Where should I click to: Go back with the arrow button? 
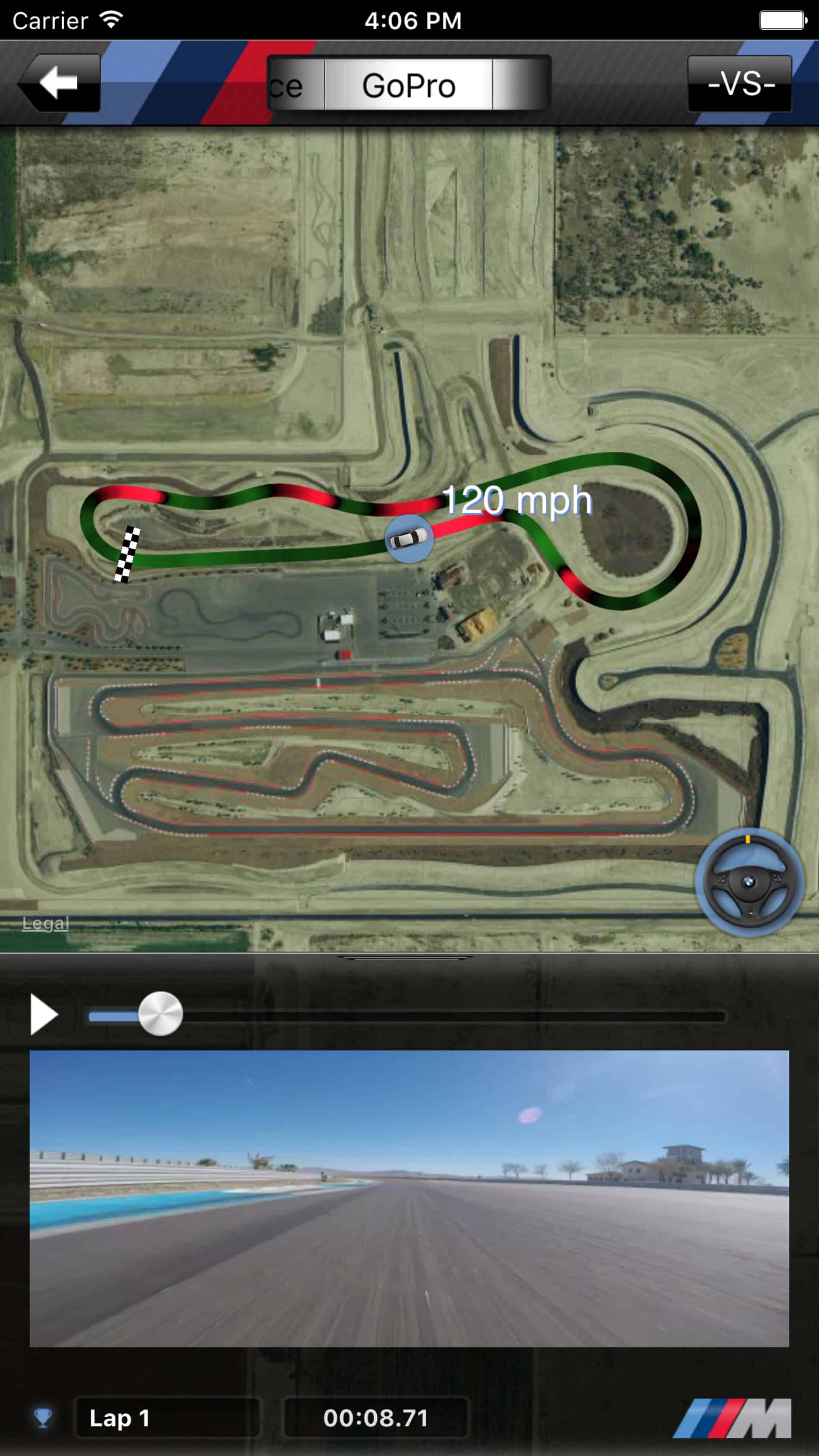[59, 82]
